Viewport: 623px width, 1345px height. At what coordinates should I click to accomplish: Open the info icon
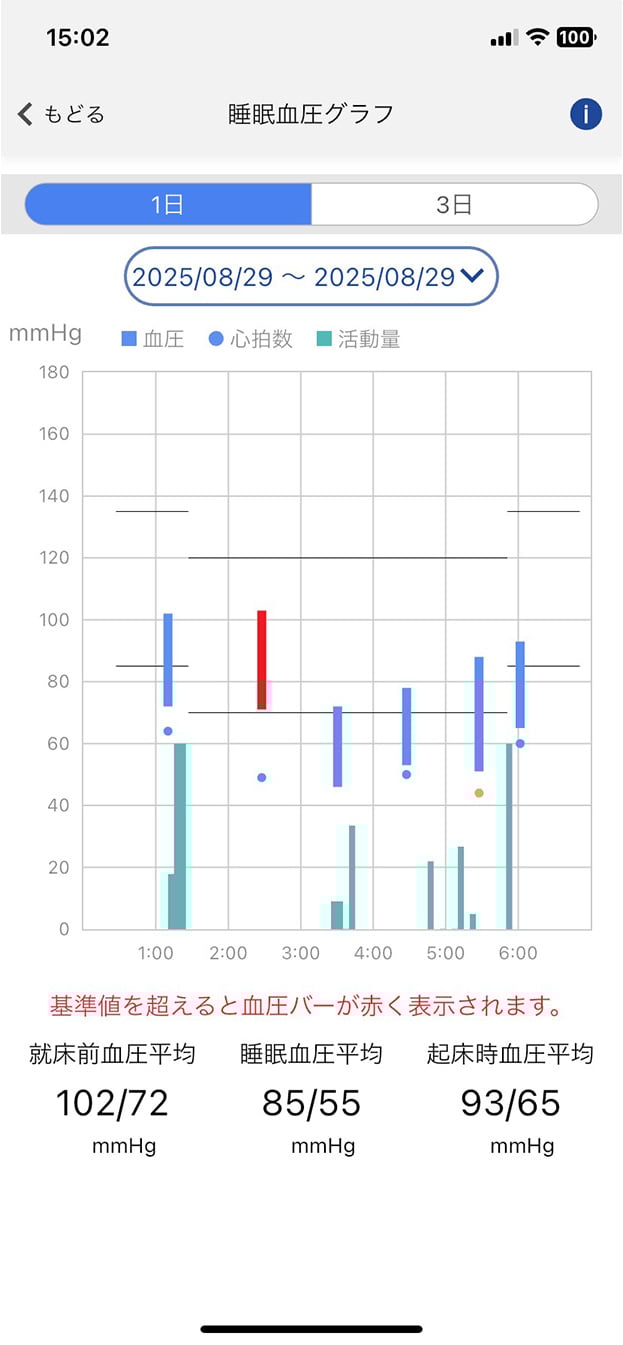click(585, 114)
